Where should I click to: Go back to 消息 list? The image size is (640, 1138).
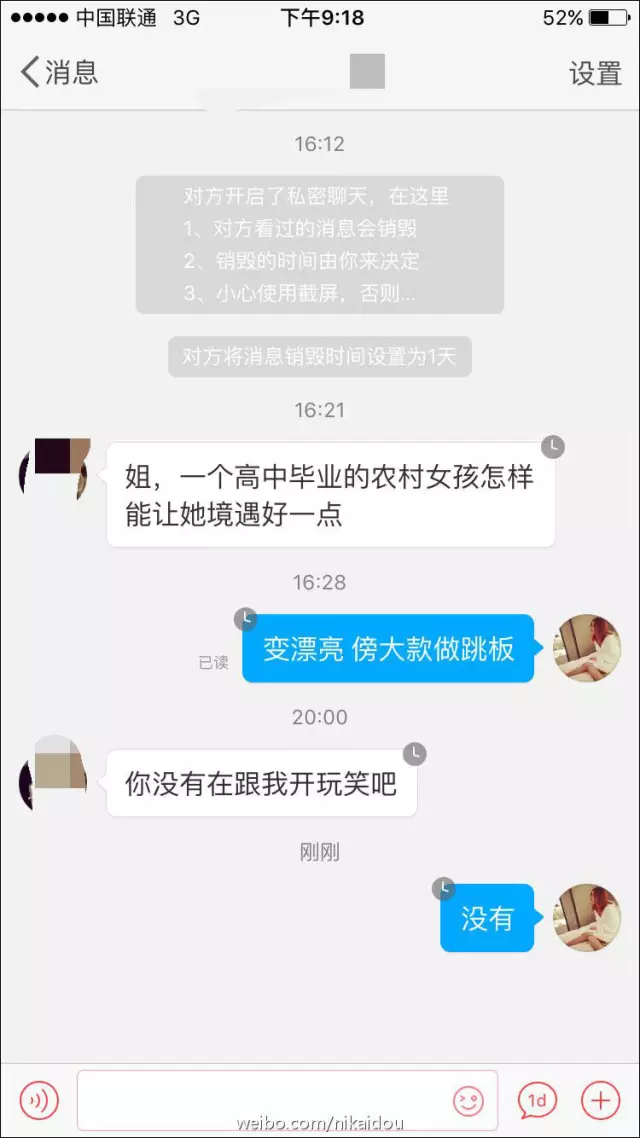(x=60, y=73)
